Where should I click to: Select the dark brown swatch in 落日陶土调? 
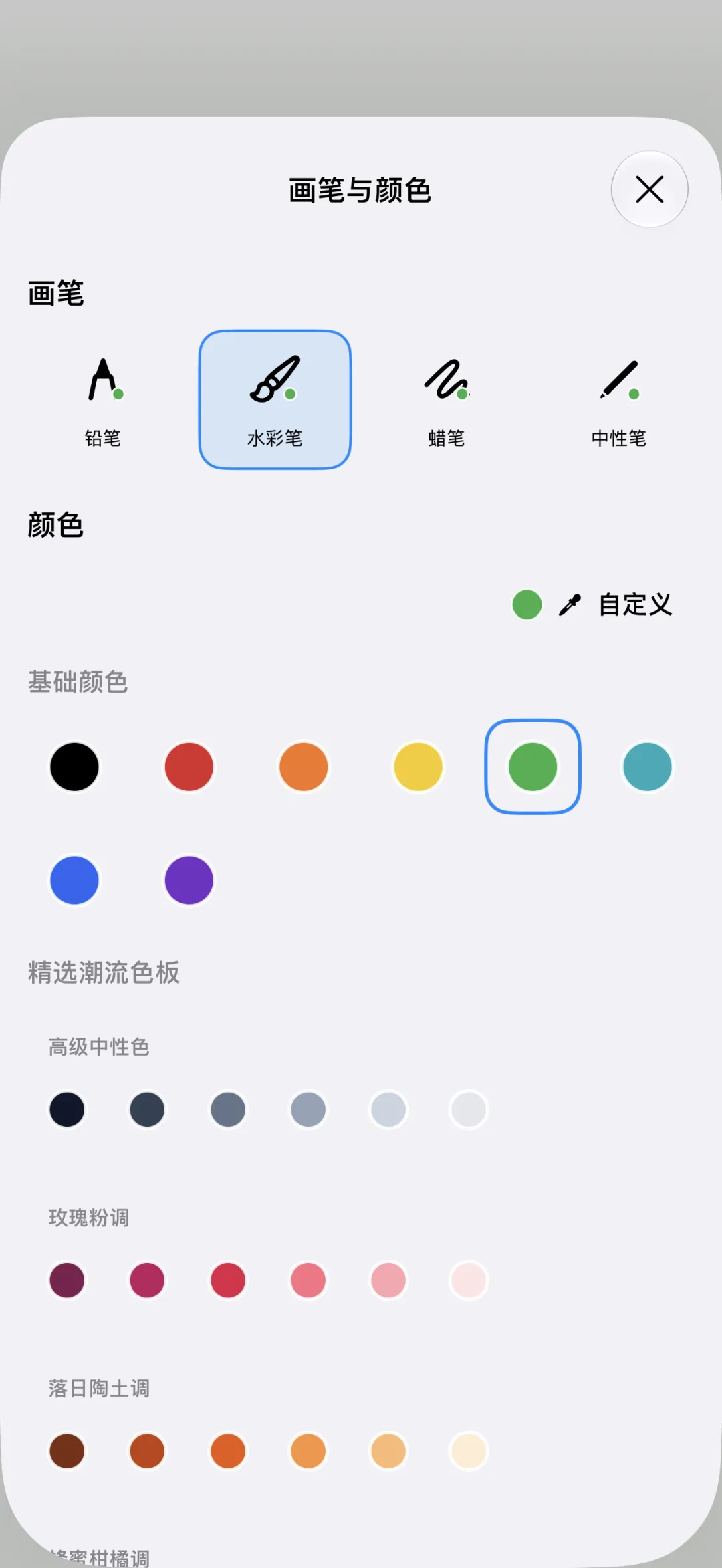point(67,1451)
